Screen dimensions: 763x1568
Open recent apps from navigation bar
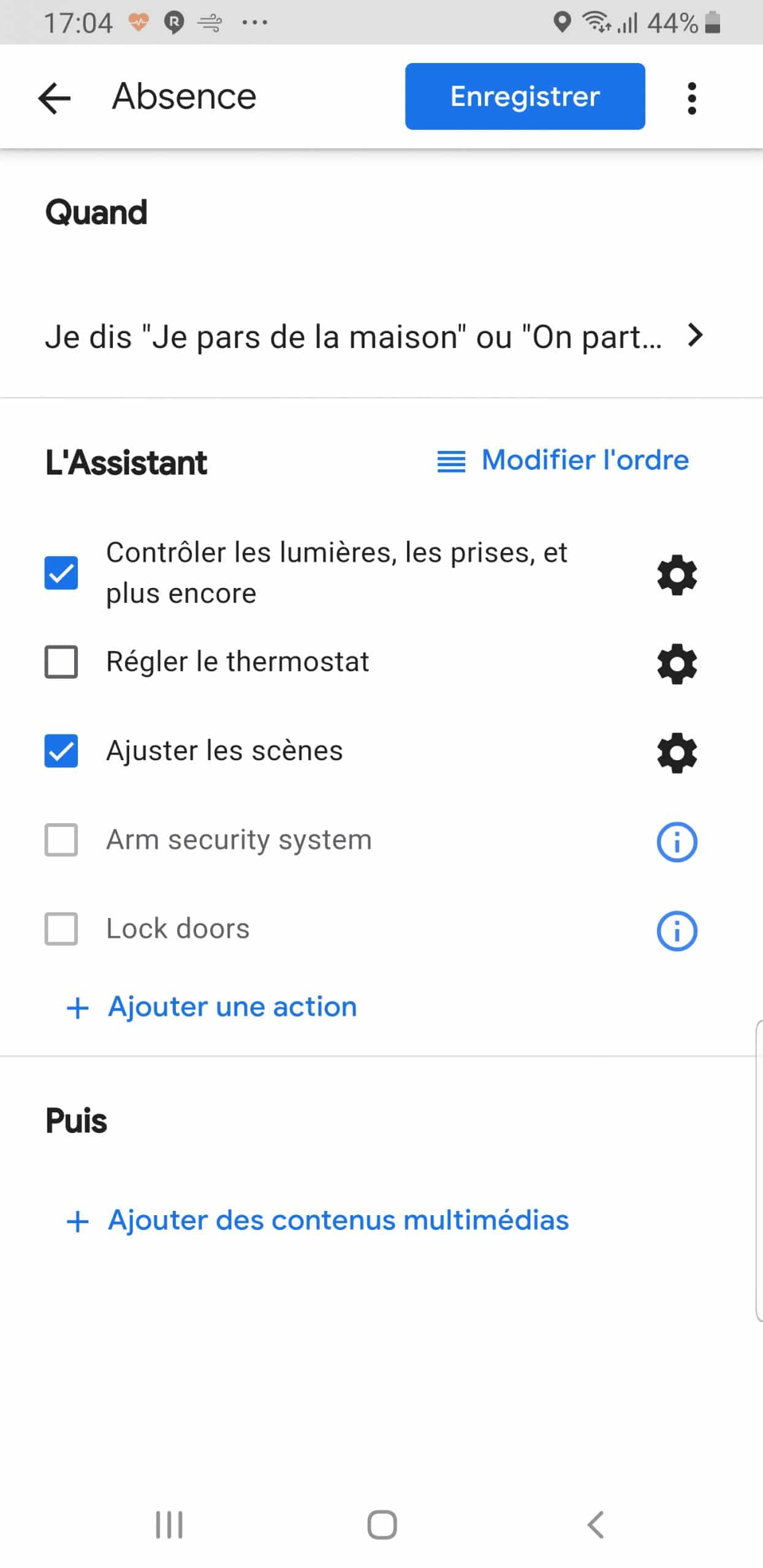coord(169,1525)
